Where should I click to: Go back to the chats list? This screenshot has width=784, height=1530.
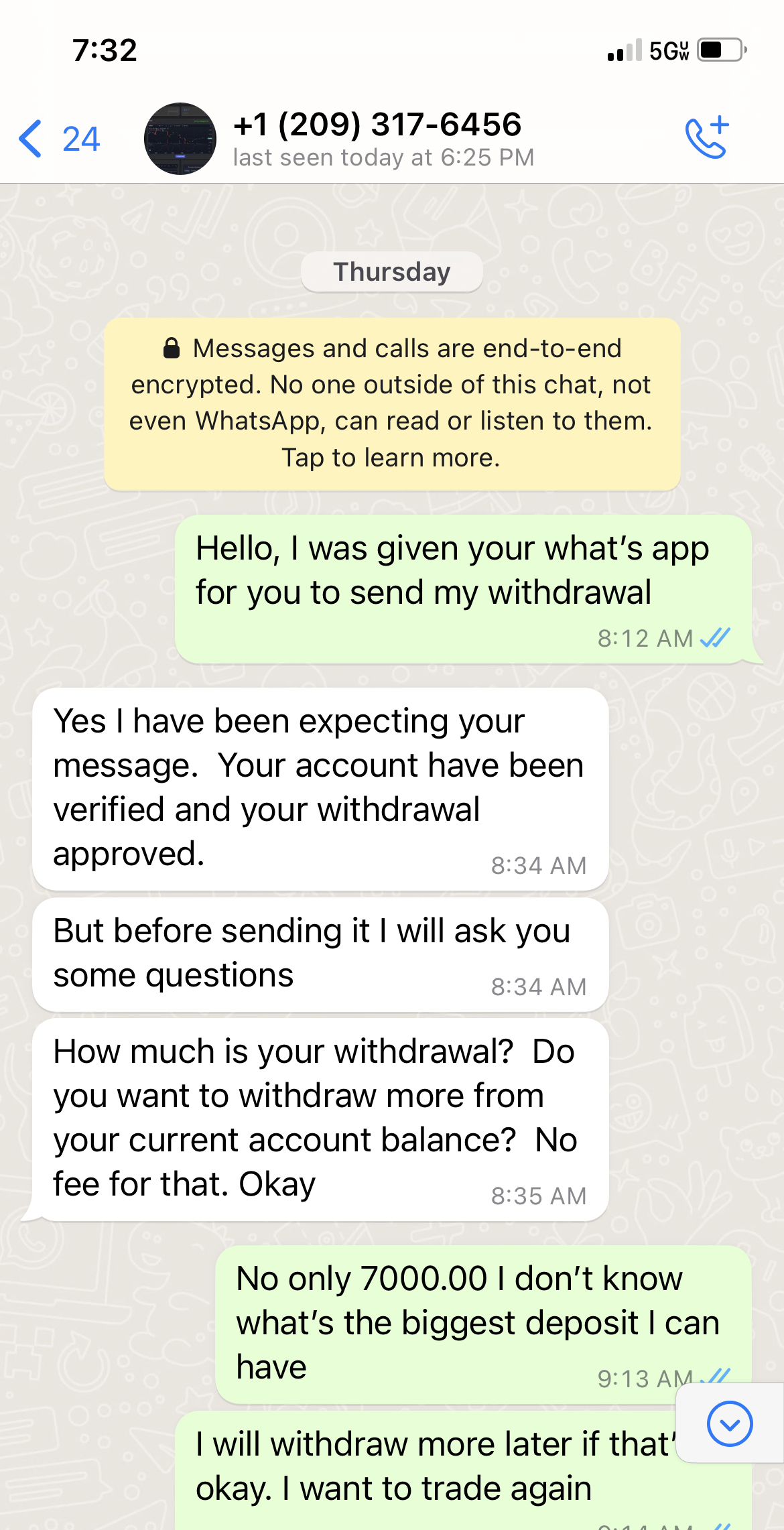coord(58,139)
